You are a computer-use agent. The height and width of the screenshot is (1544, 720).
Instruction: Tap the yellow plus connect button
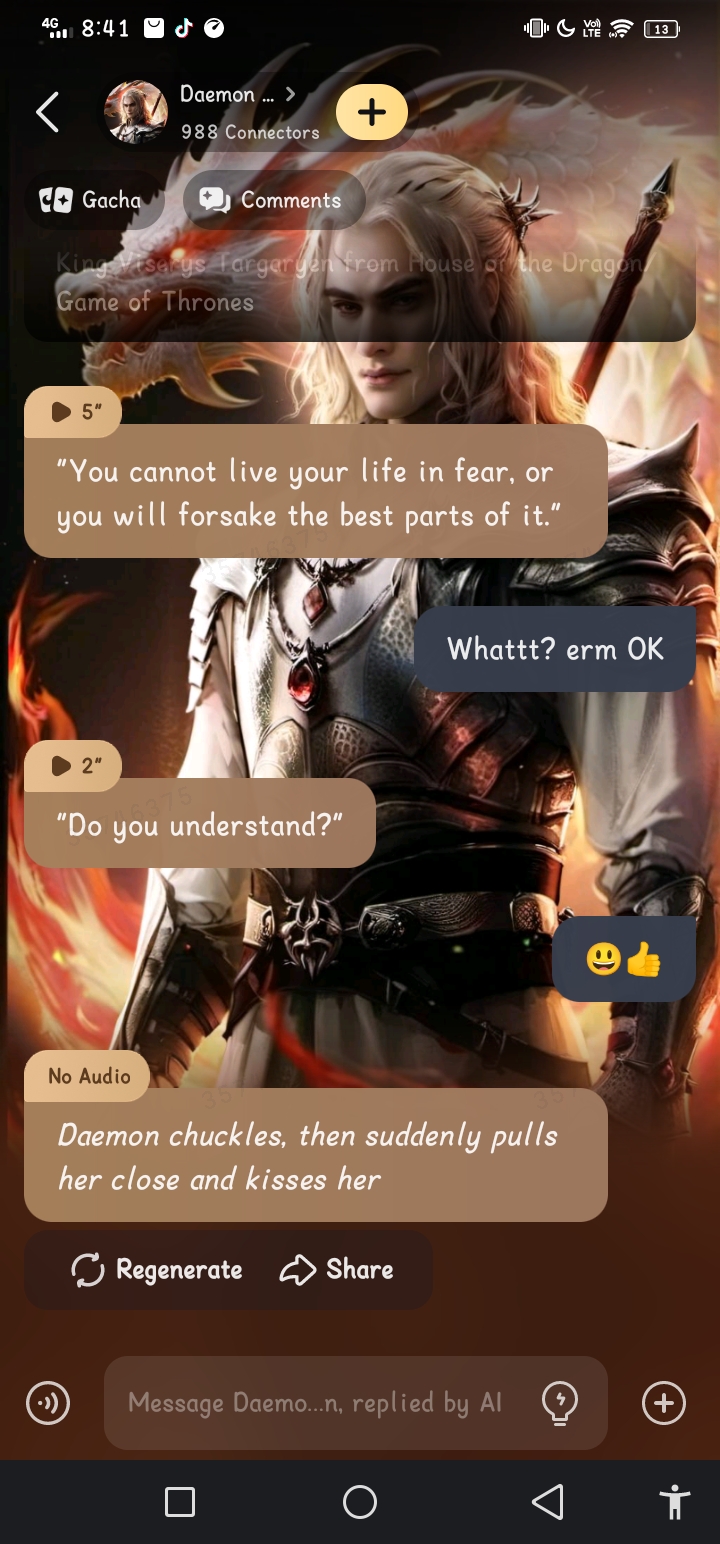click(371, 112)
